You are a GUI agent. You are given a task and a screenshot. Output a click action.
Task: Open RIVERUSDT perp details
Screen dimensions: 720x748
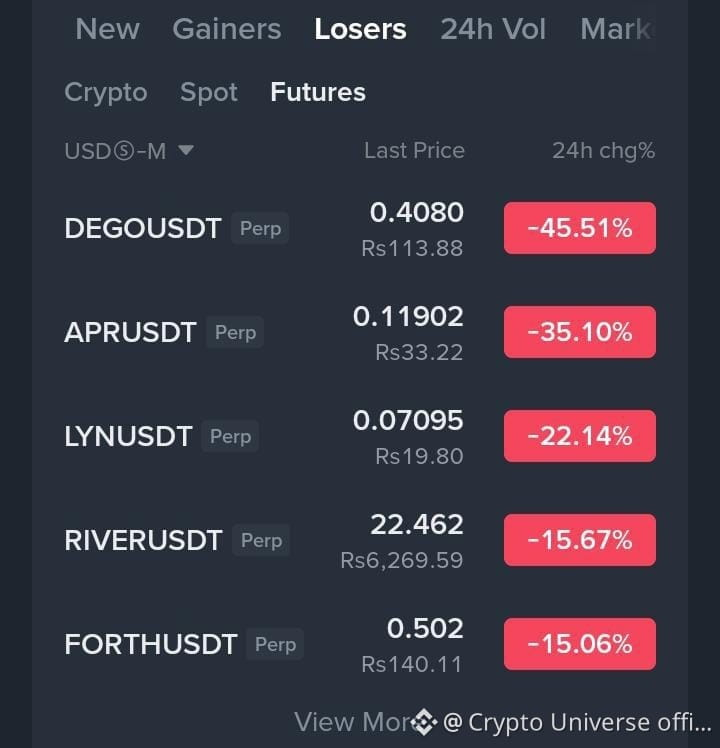click(x=360, y=540)
